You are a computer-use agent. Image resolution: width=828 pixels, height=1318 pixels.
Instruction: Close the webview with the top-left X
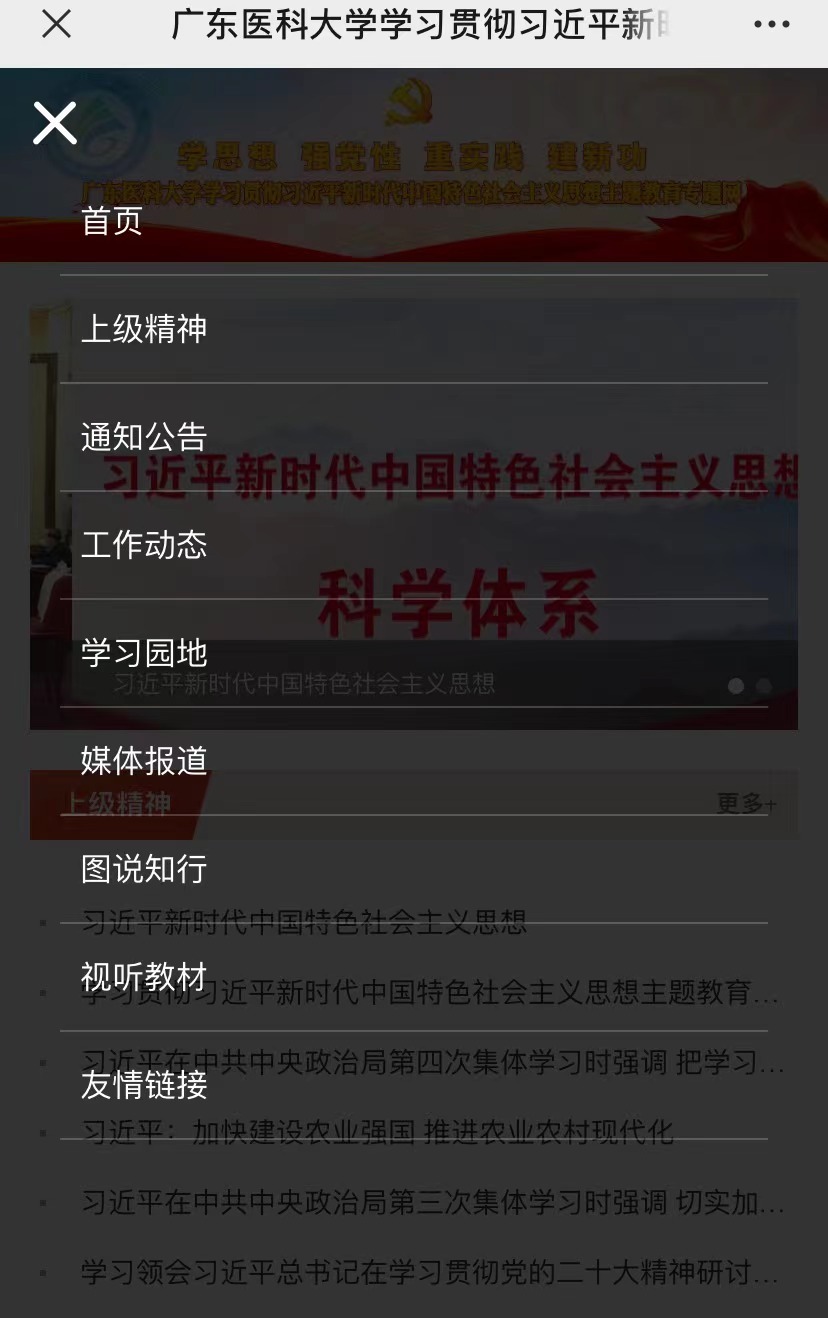tap(56, 24)
